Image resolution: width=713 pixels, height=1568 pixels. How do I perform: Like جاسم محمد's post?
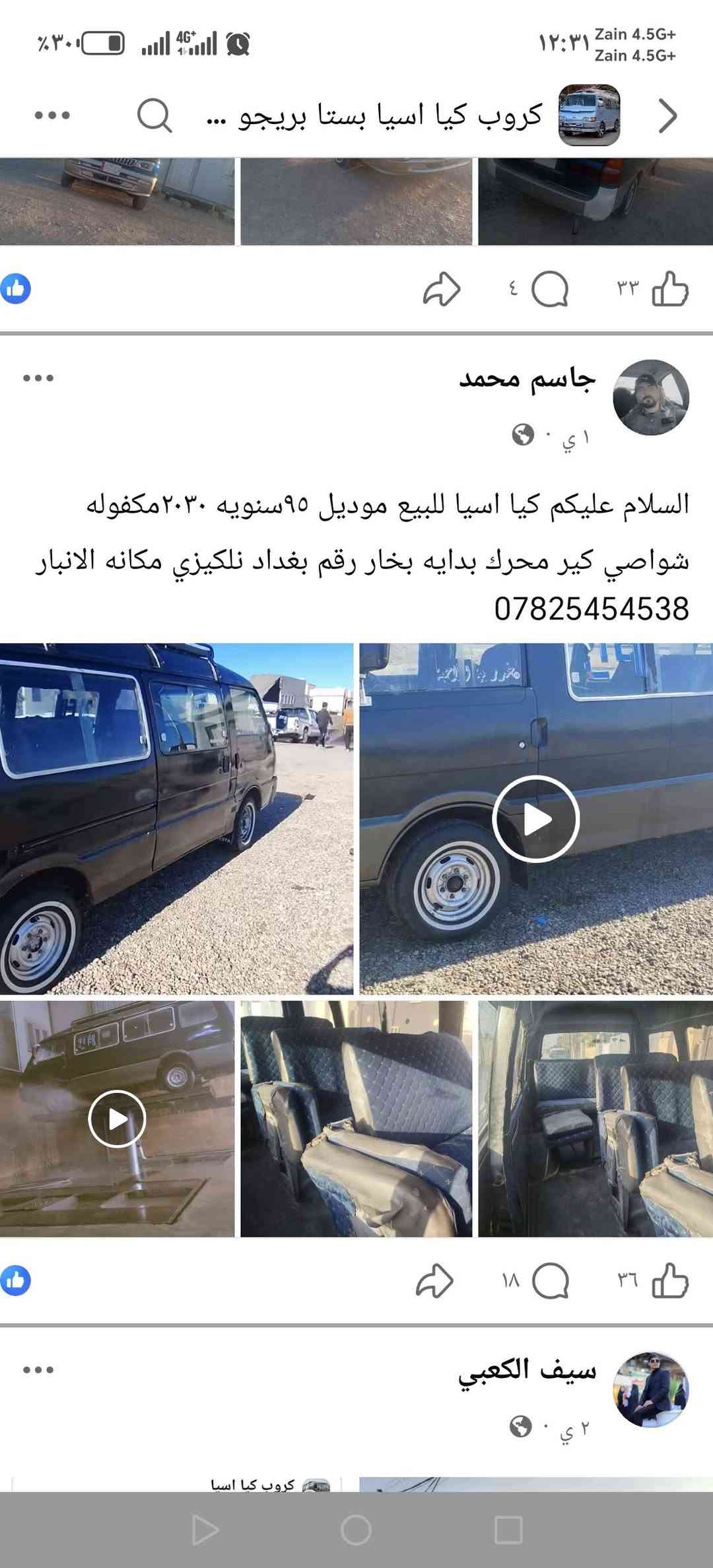coord(669,1280)
